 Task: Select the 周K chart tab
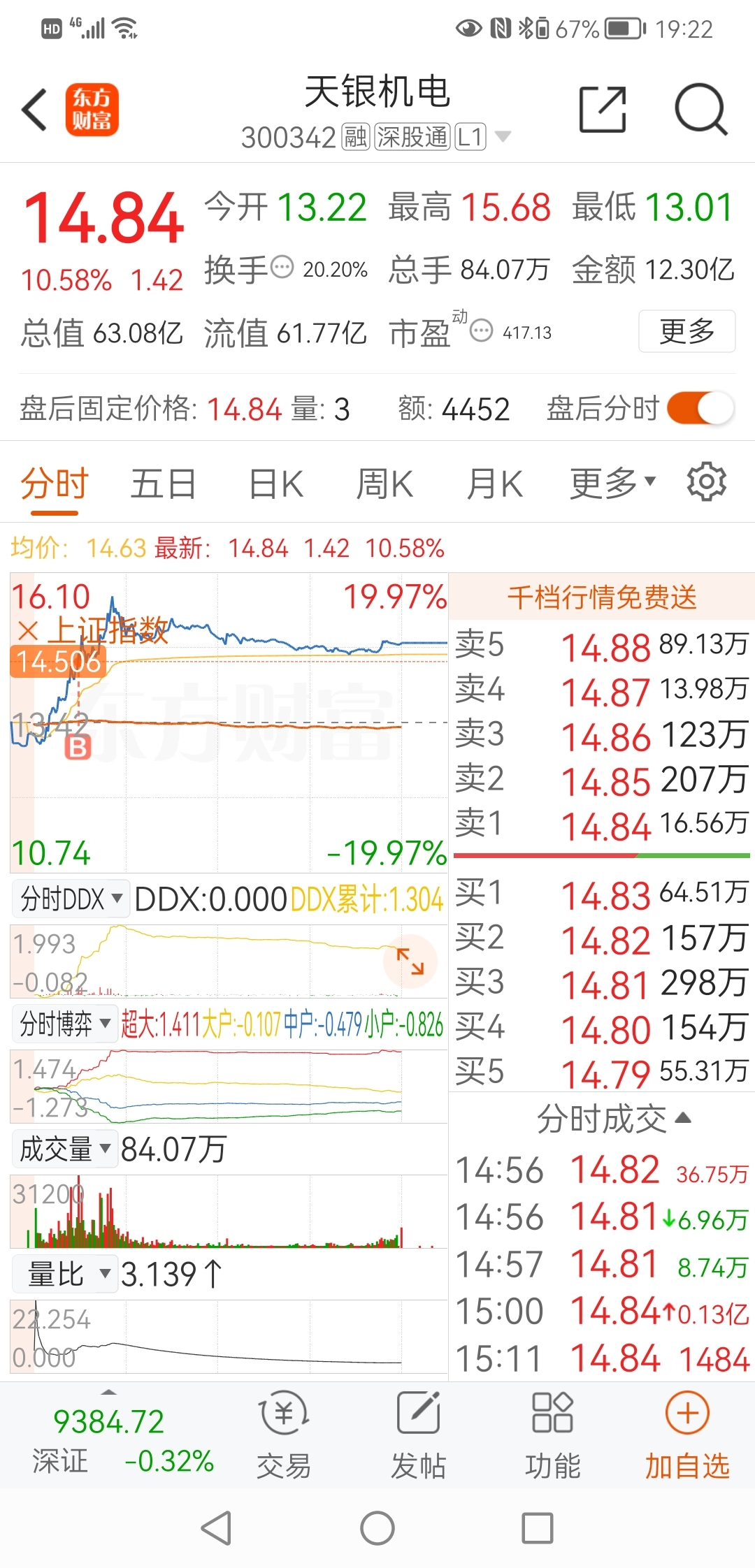pos(384,484)
